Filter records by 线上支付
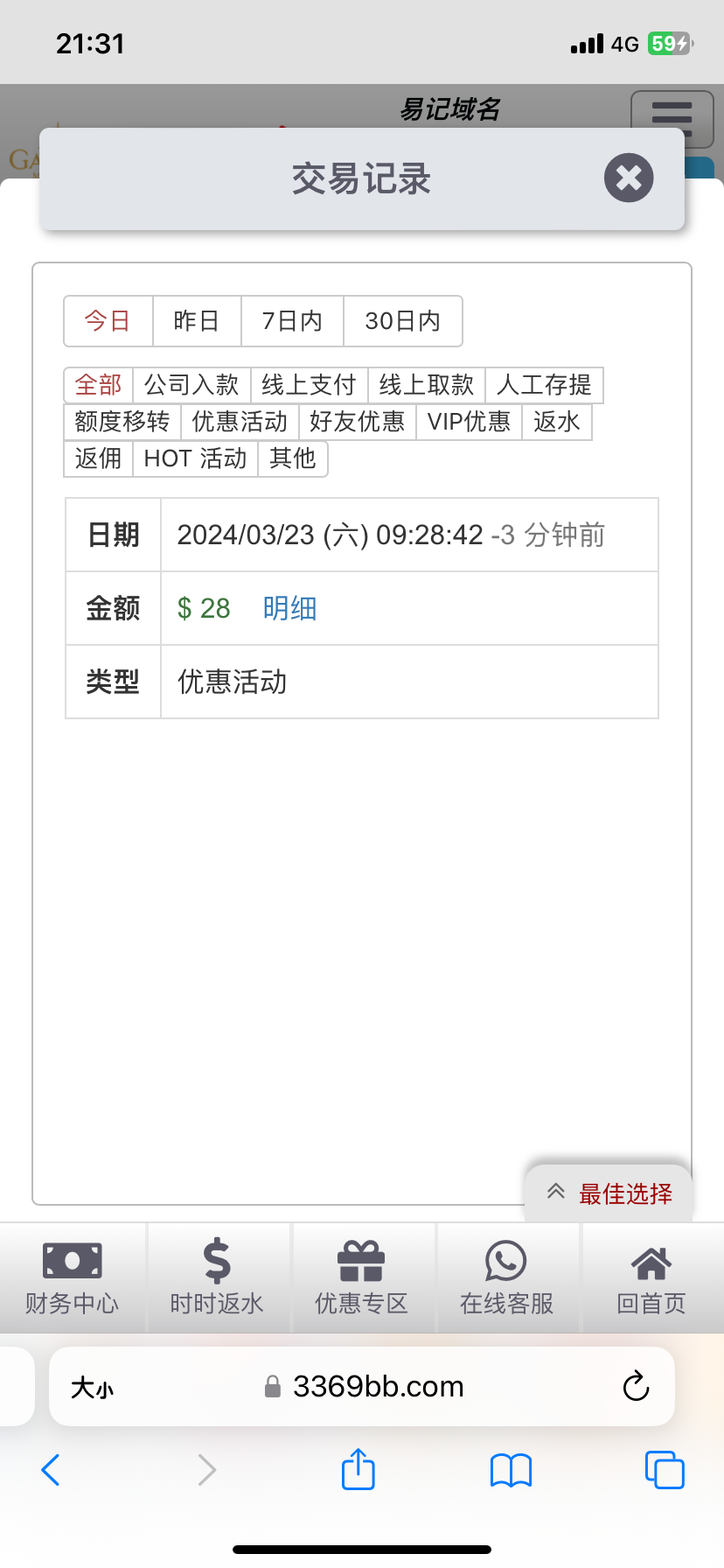 tap(309, 385)
